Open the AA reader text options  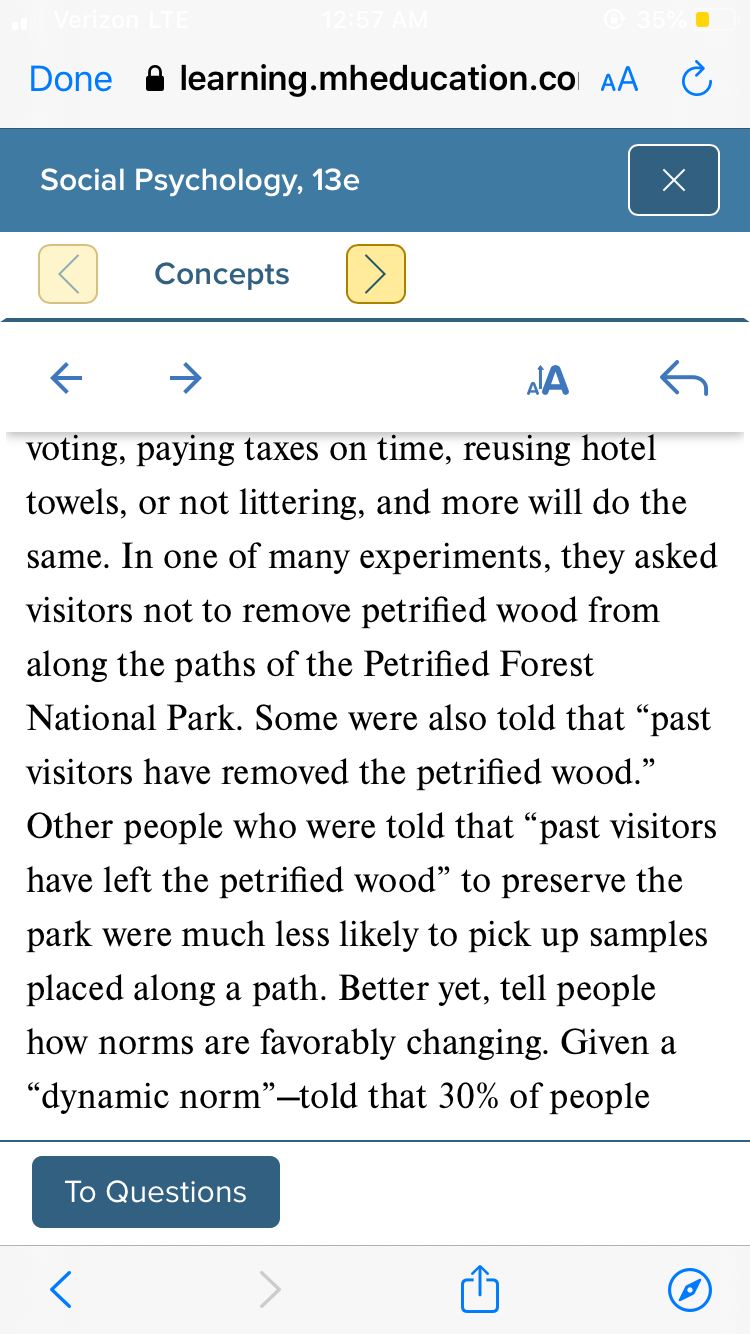pos(619,80)
